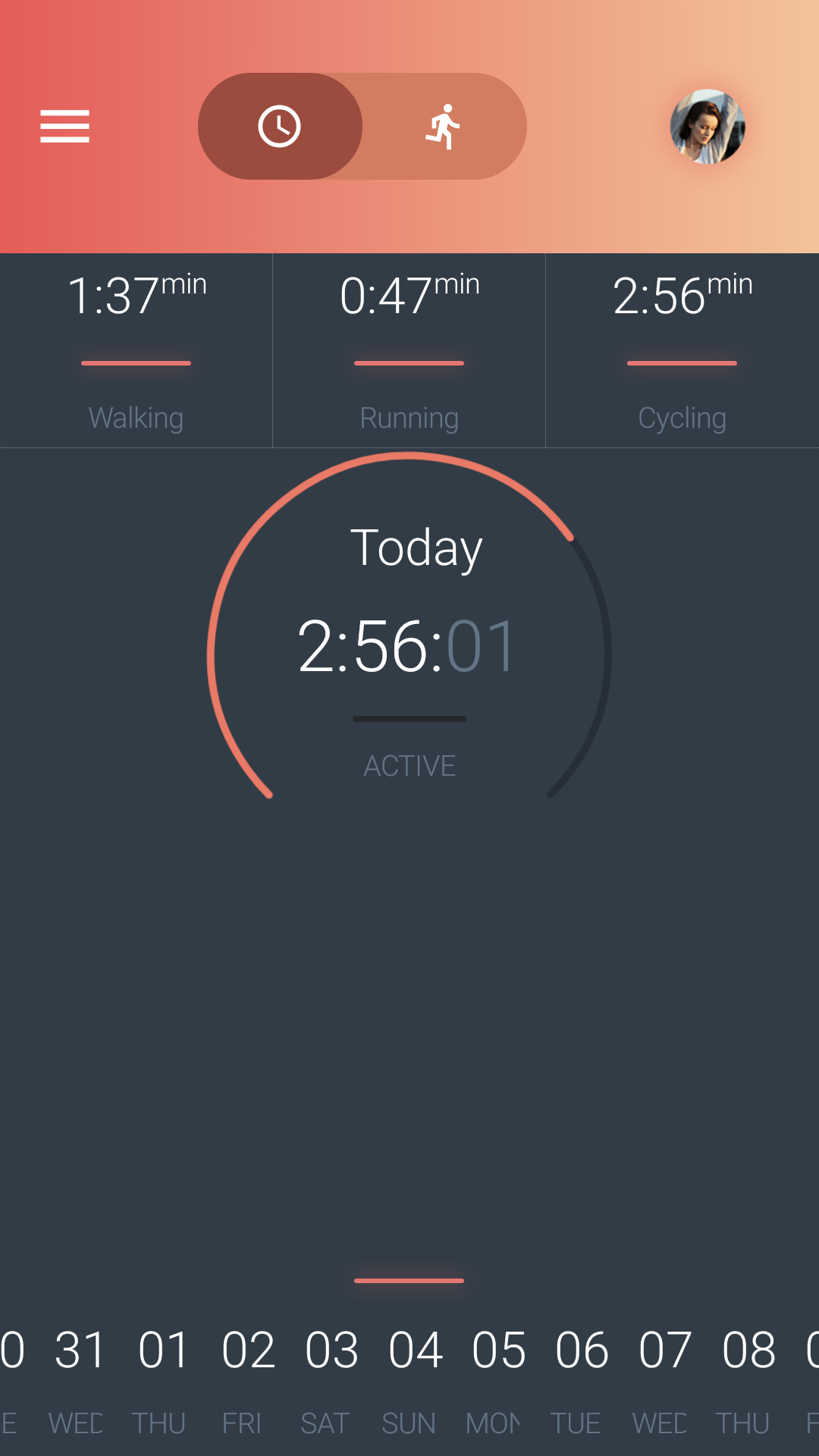819x1456 pixels.
Task: Open the hamburger navigation menu
Action: pyautogui.click(x=64, y=127)
